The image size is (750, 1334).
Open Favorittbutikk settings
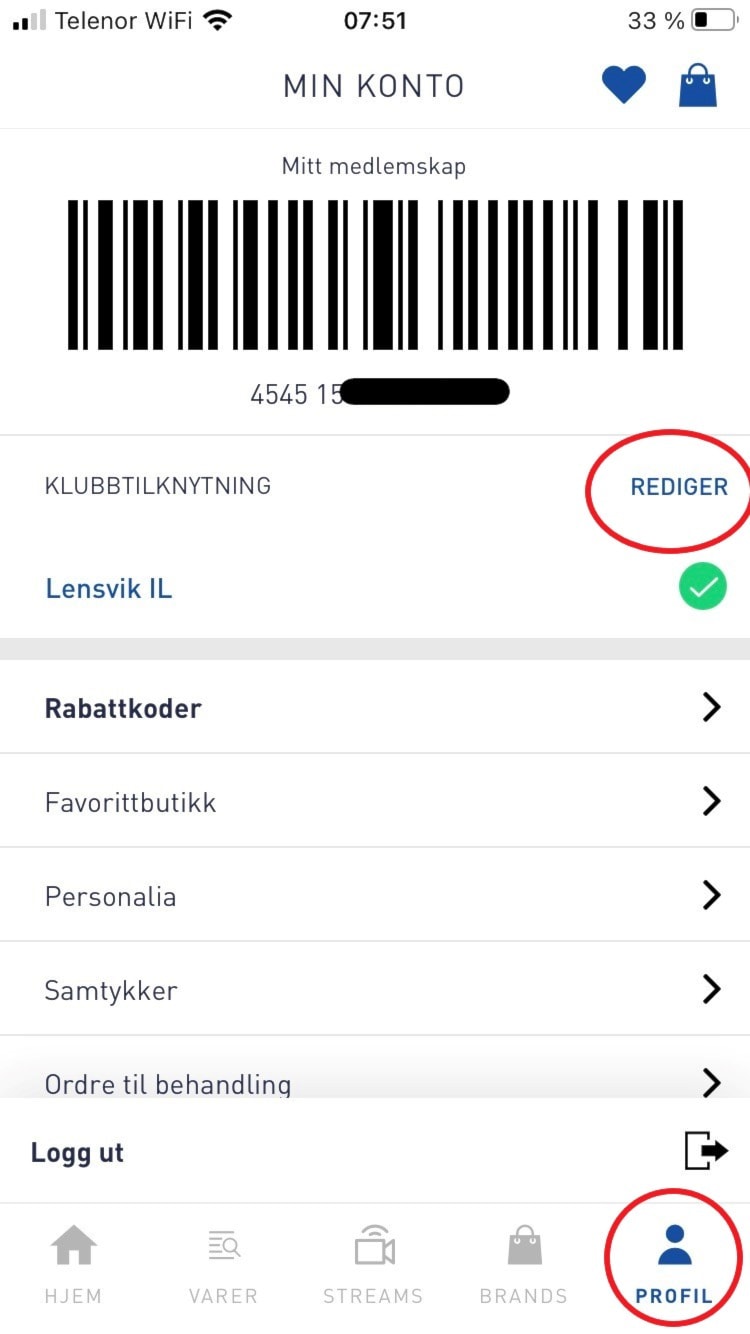(375, 801)
